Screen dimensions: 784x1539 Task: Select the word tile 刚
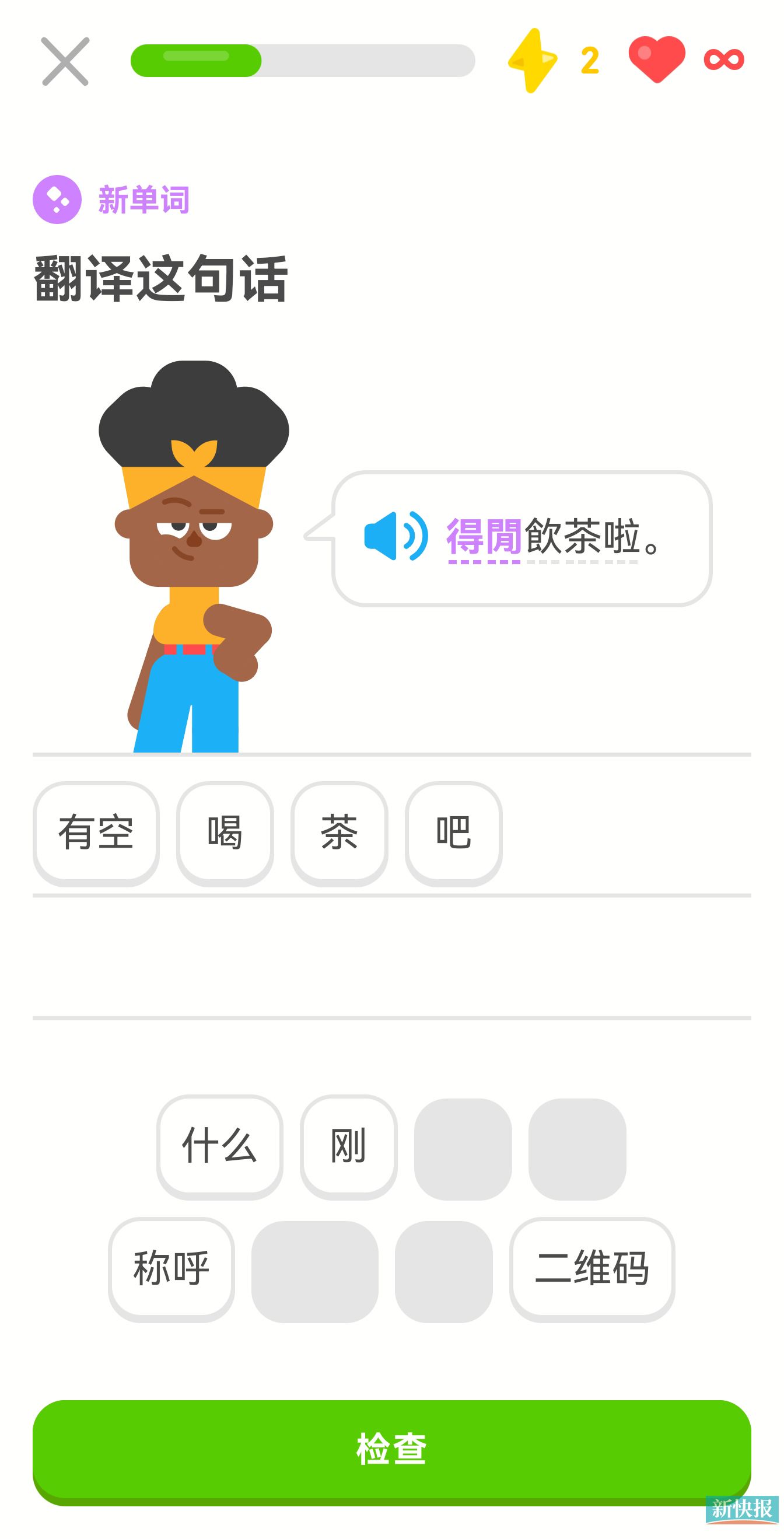click(349, 1147)
